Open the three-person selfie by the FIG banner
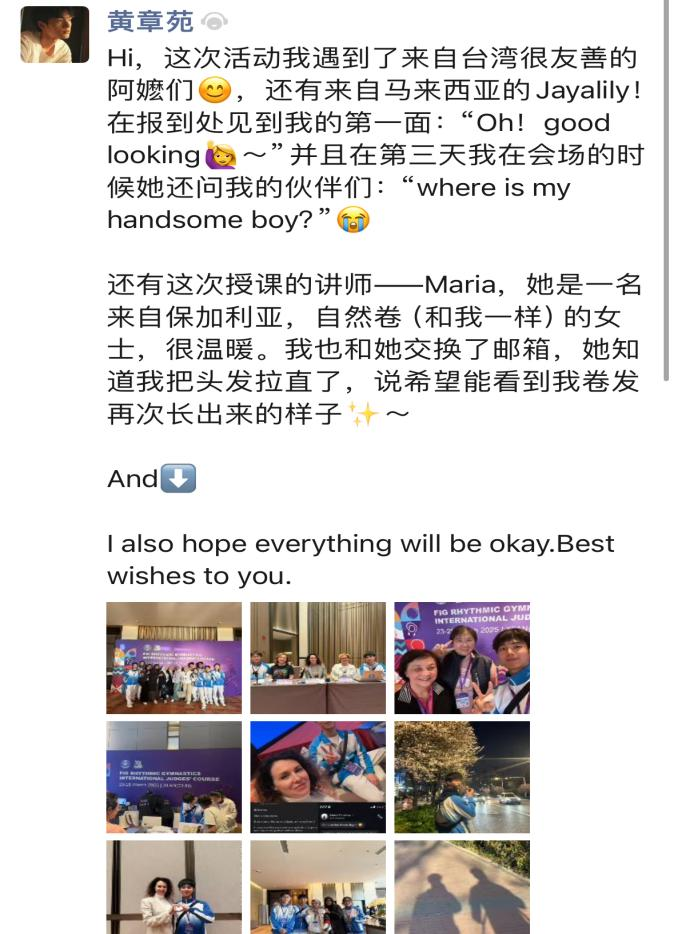 point(461,657)
